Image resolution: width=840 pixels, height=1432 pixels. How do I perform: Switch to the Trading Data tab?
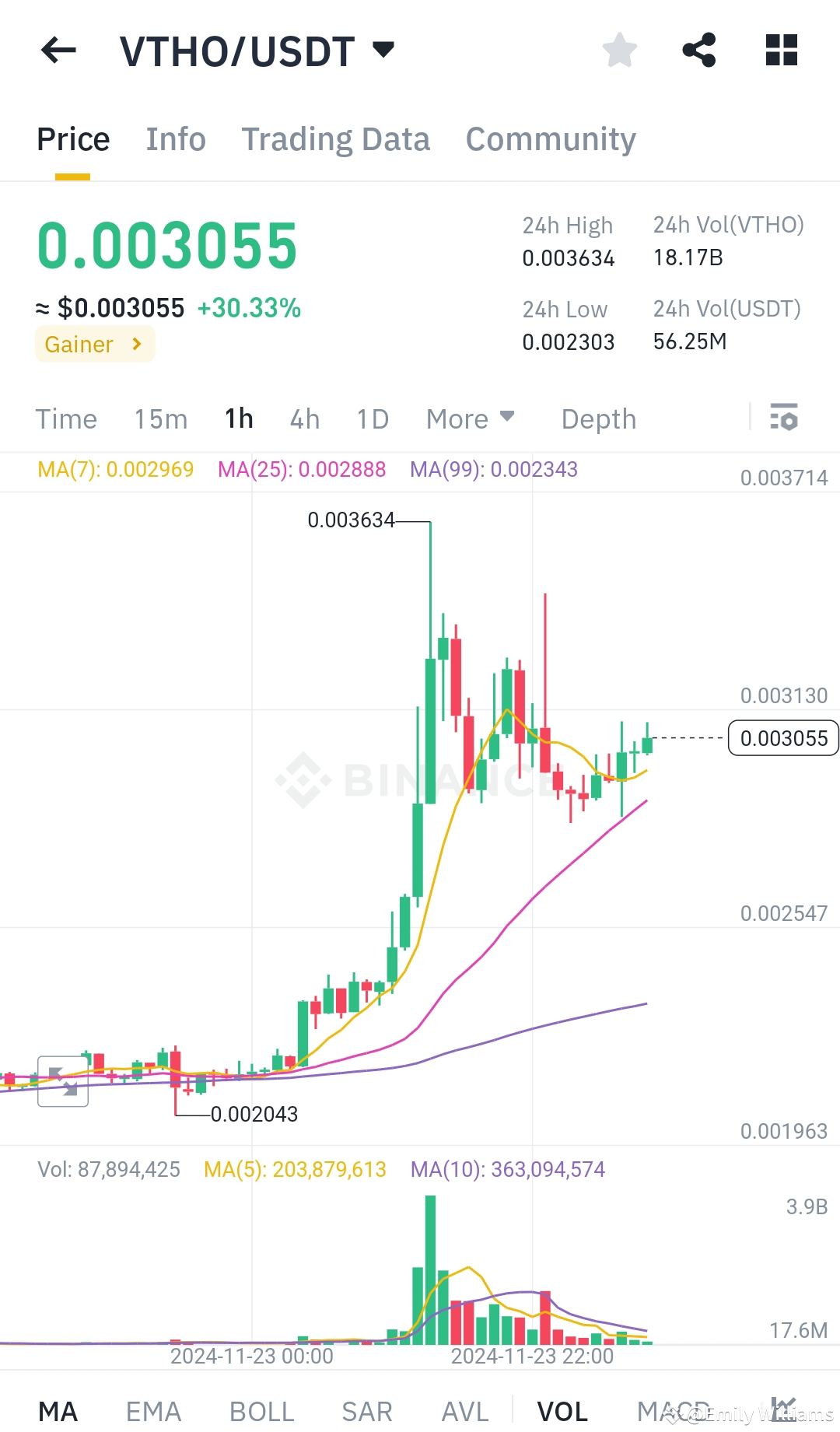(336, 138)
